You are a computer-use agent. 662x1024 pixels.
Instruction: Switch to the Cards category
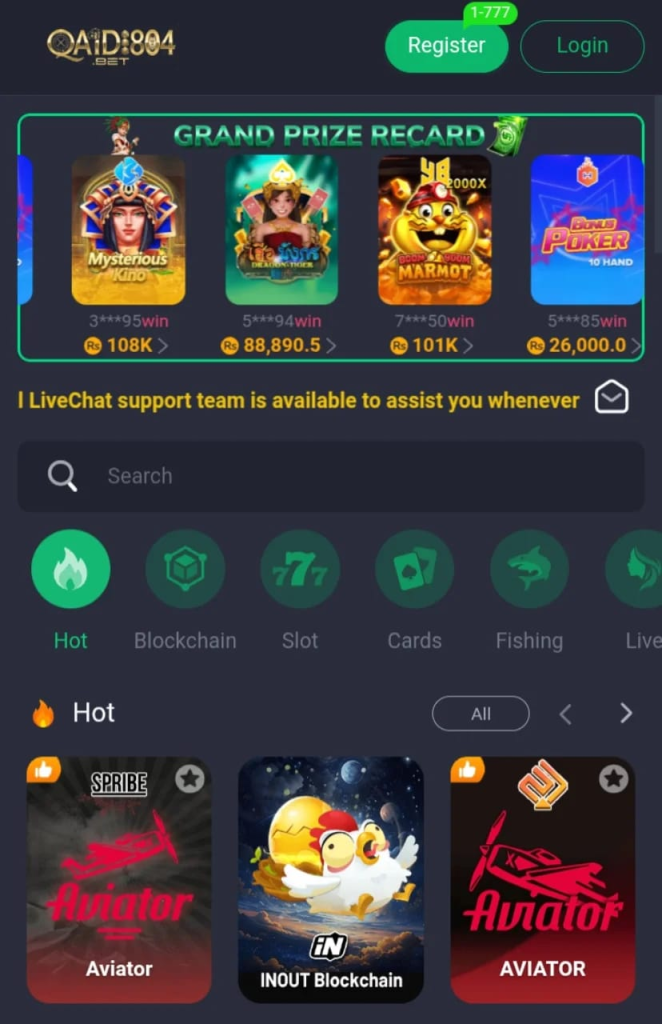tap(414, 570)
